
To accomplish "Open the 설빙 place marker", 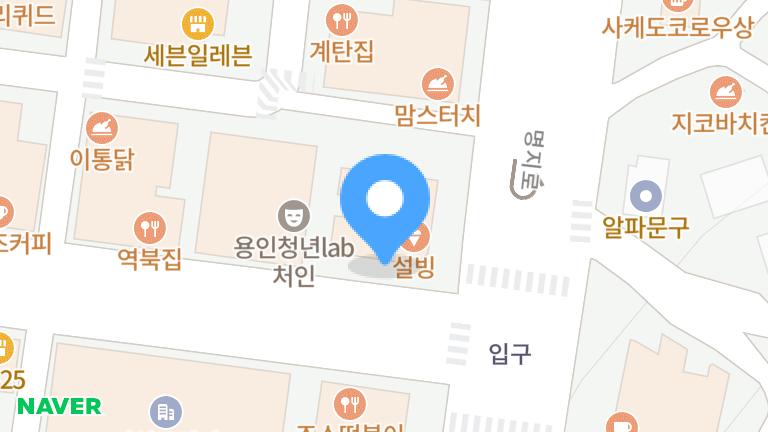I will [417, 239].
